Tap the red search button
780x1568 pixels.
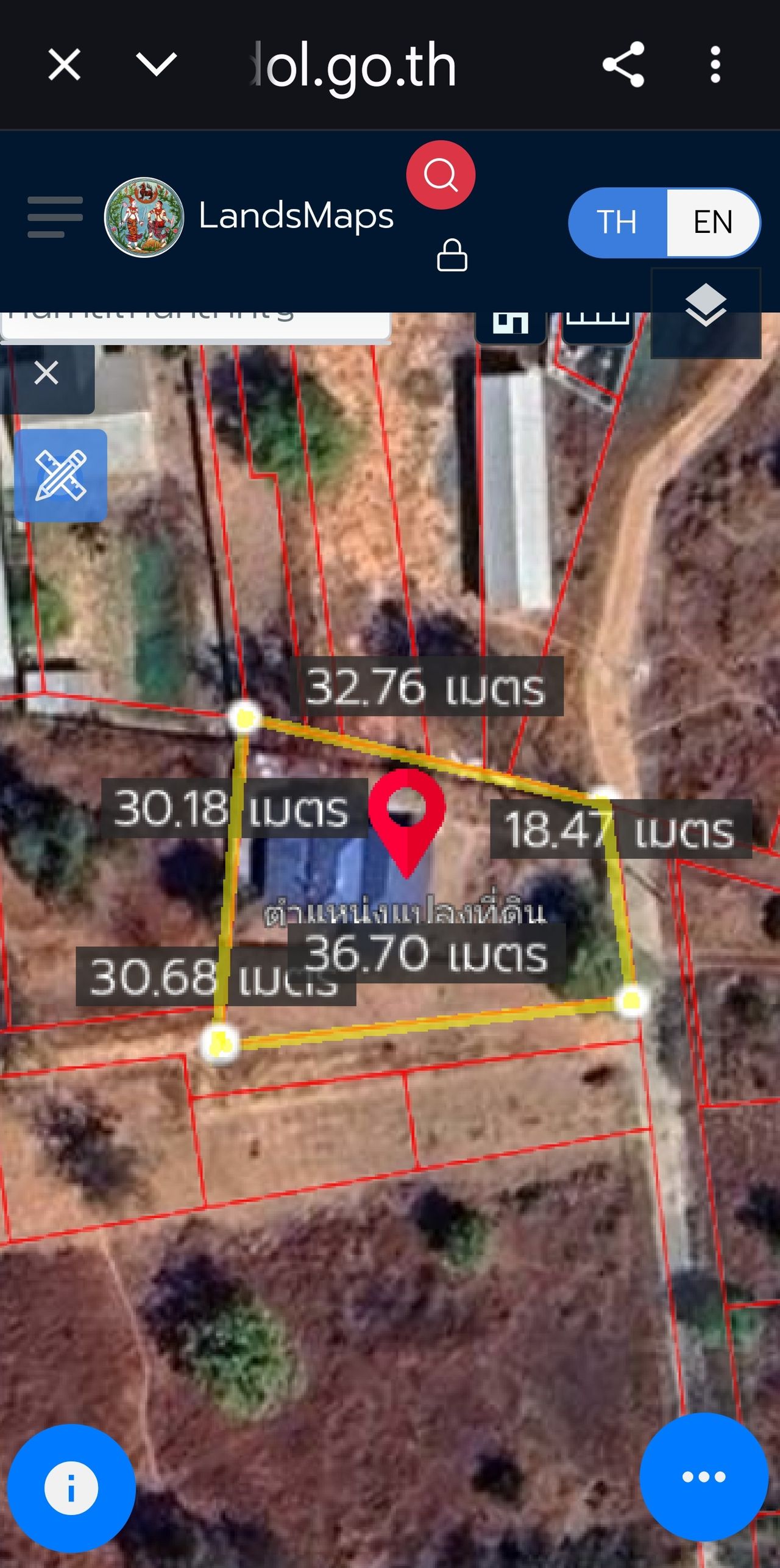(441, 176)
